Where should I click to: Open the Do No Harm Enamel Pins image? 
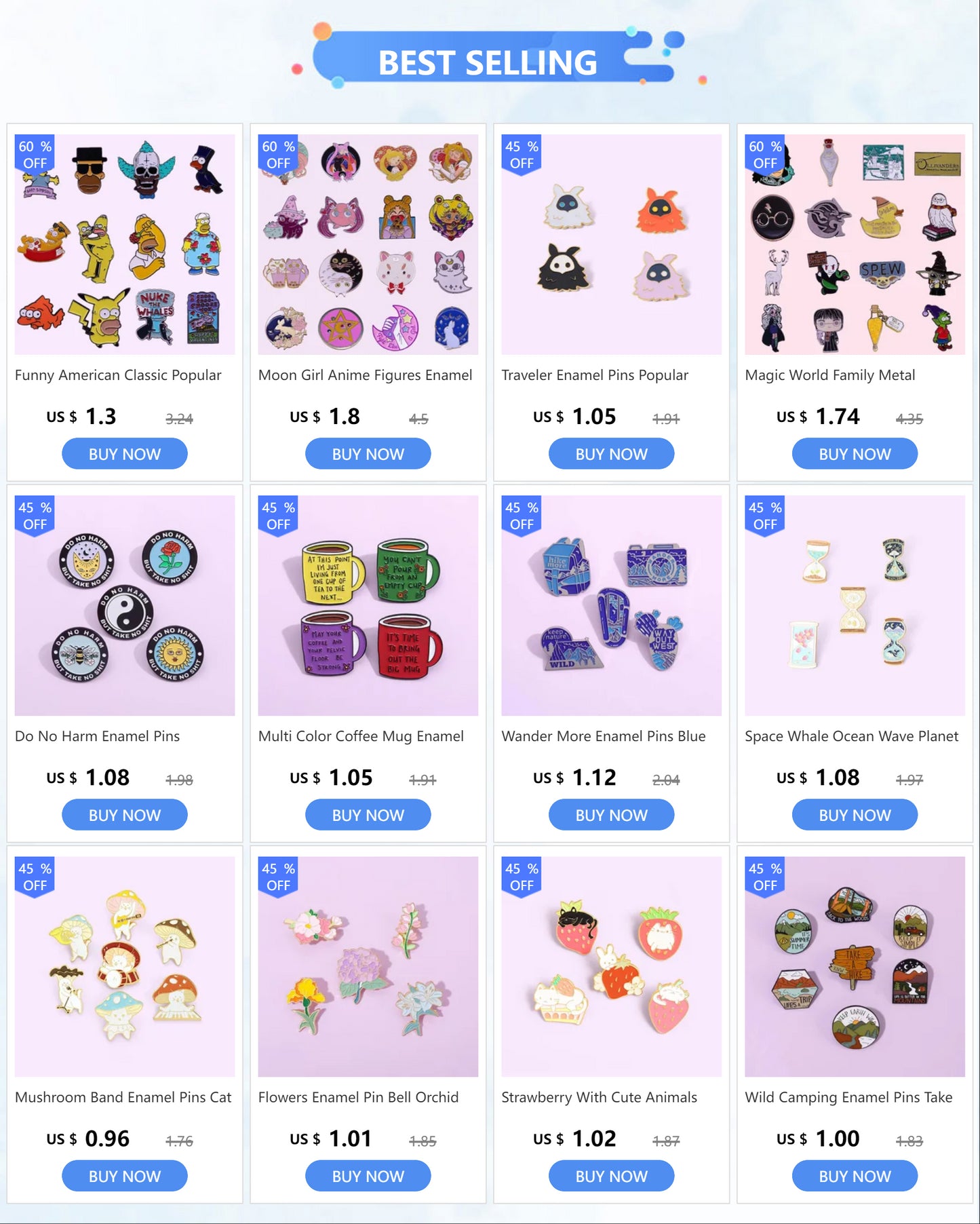click(125, 605)
